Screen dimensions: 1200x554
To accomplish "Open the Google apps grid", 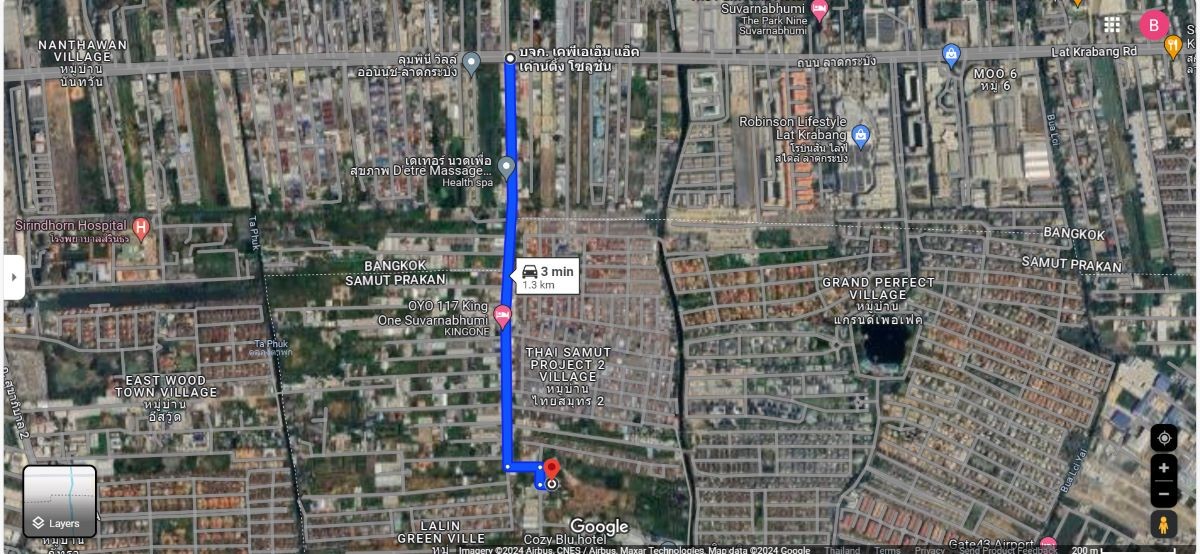I will click(x=1112, y=25).
